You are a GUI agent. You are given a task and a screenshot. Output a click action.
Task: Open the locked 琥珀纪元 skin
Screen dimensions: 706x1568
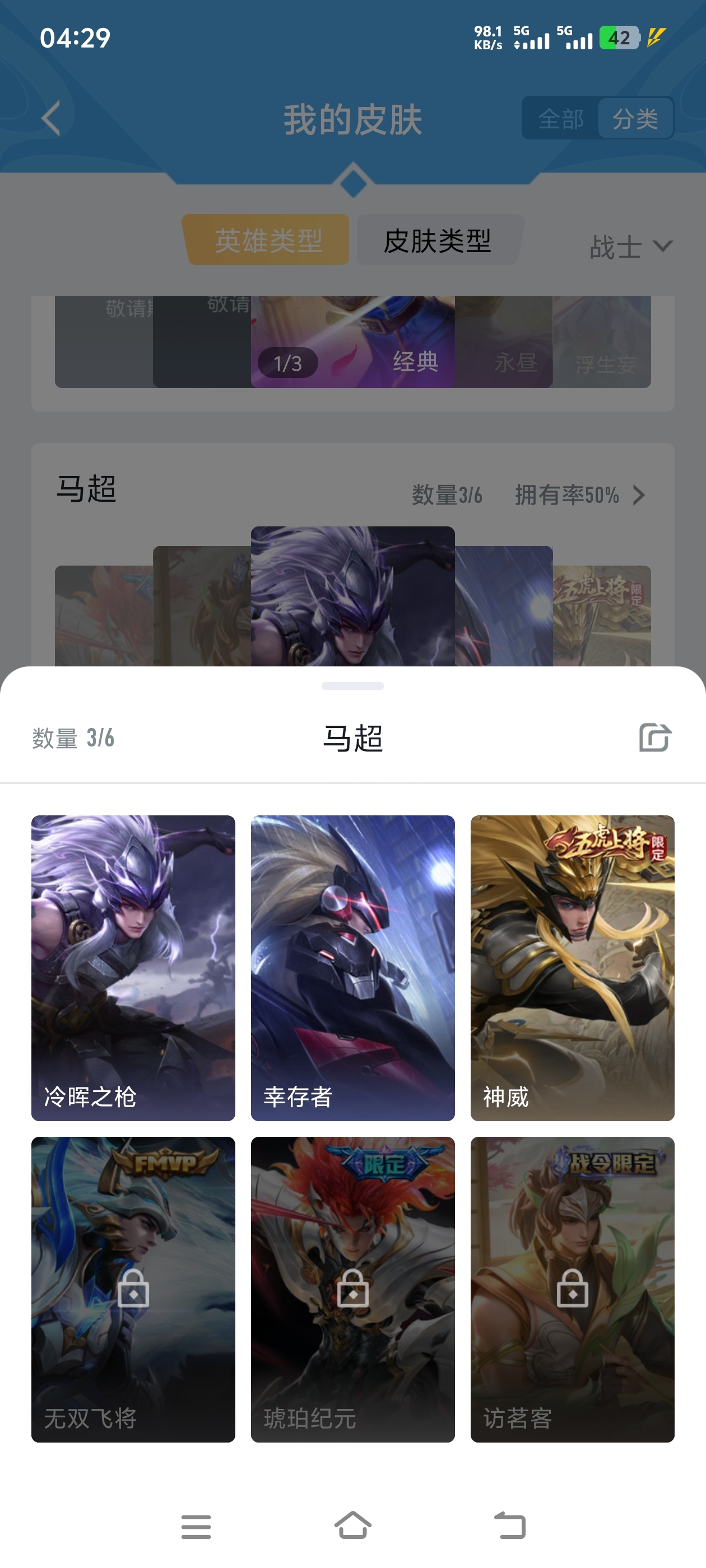click(352, 1289)
